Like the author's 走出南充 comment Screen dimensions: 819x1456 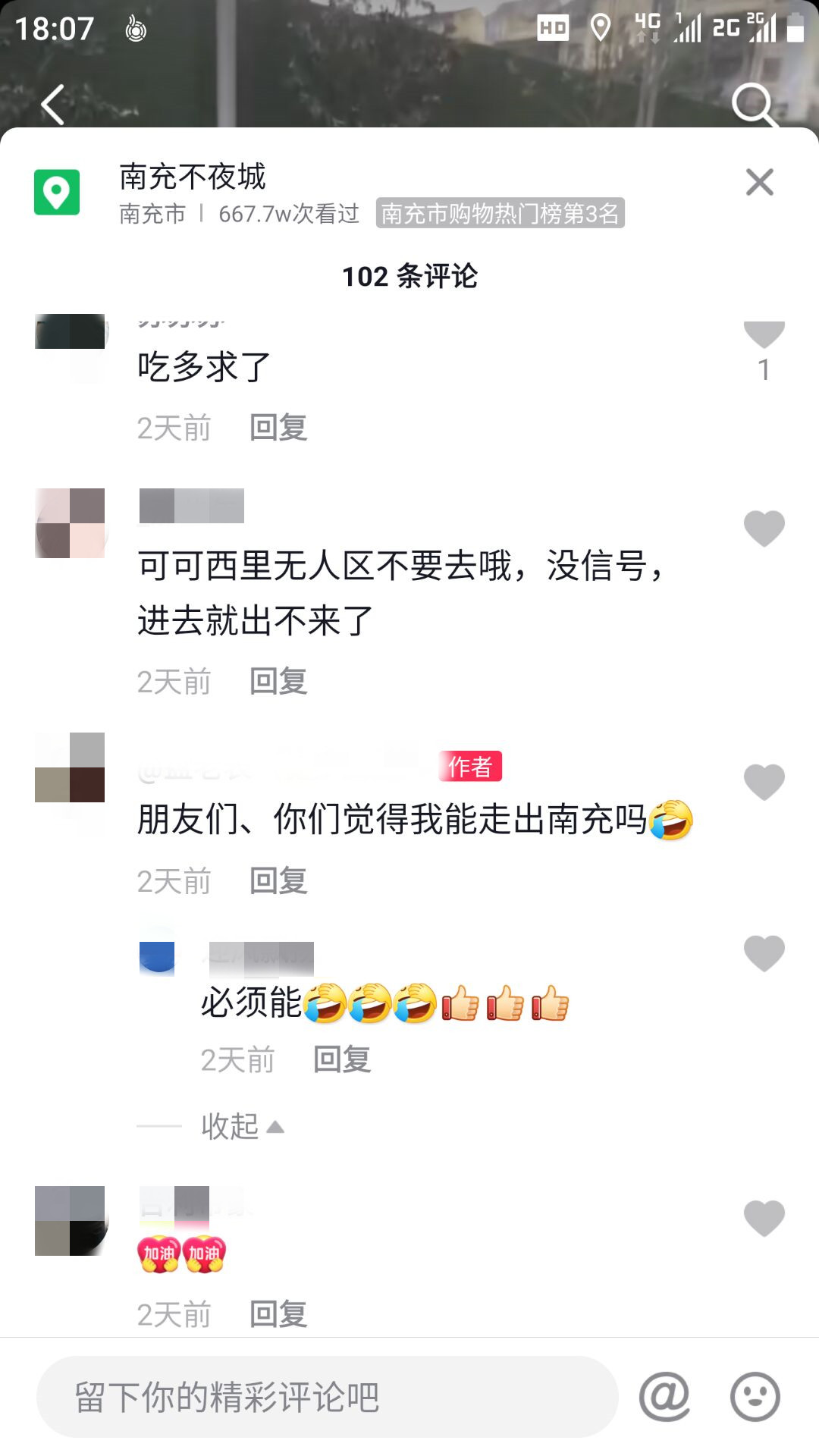click(764, 782)
